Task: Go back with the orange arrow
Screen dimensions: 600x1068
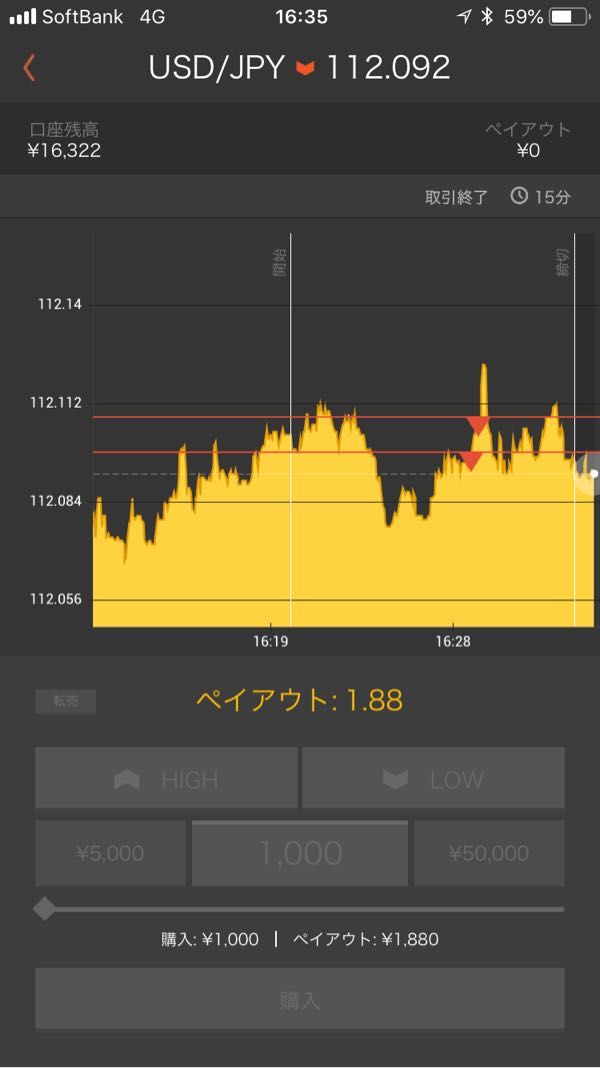Action: (x=29, y=68)
